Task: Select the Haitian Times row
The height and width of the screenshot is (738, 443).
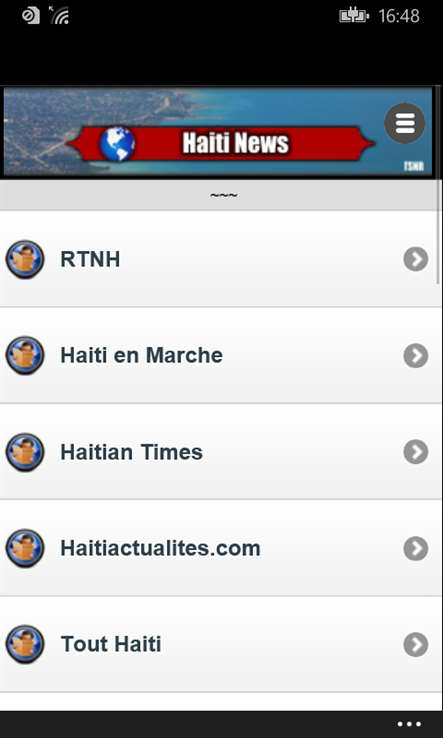Action: pos(220,452)
